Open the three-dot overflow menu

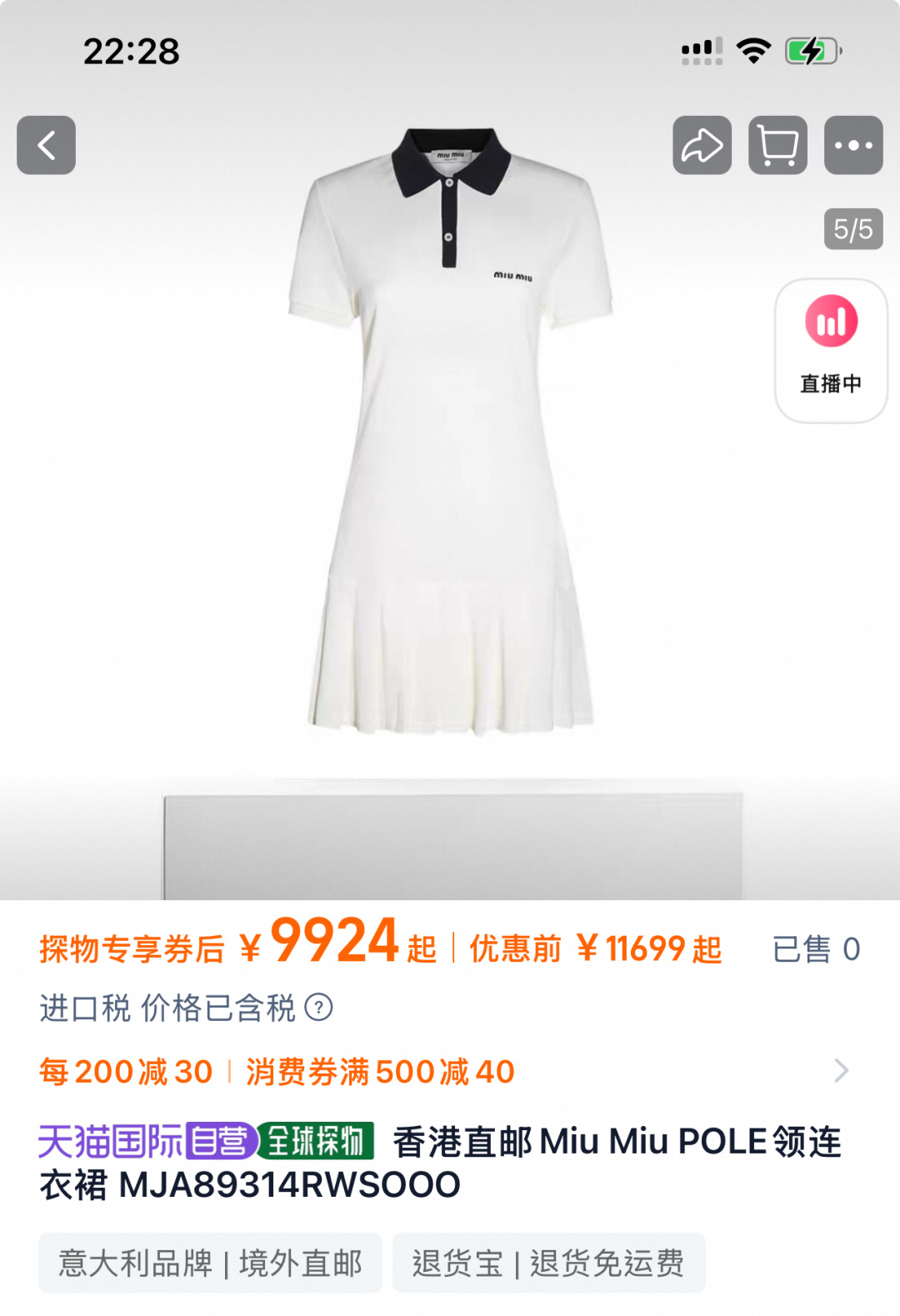pos(852,145)
